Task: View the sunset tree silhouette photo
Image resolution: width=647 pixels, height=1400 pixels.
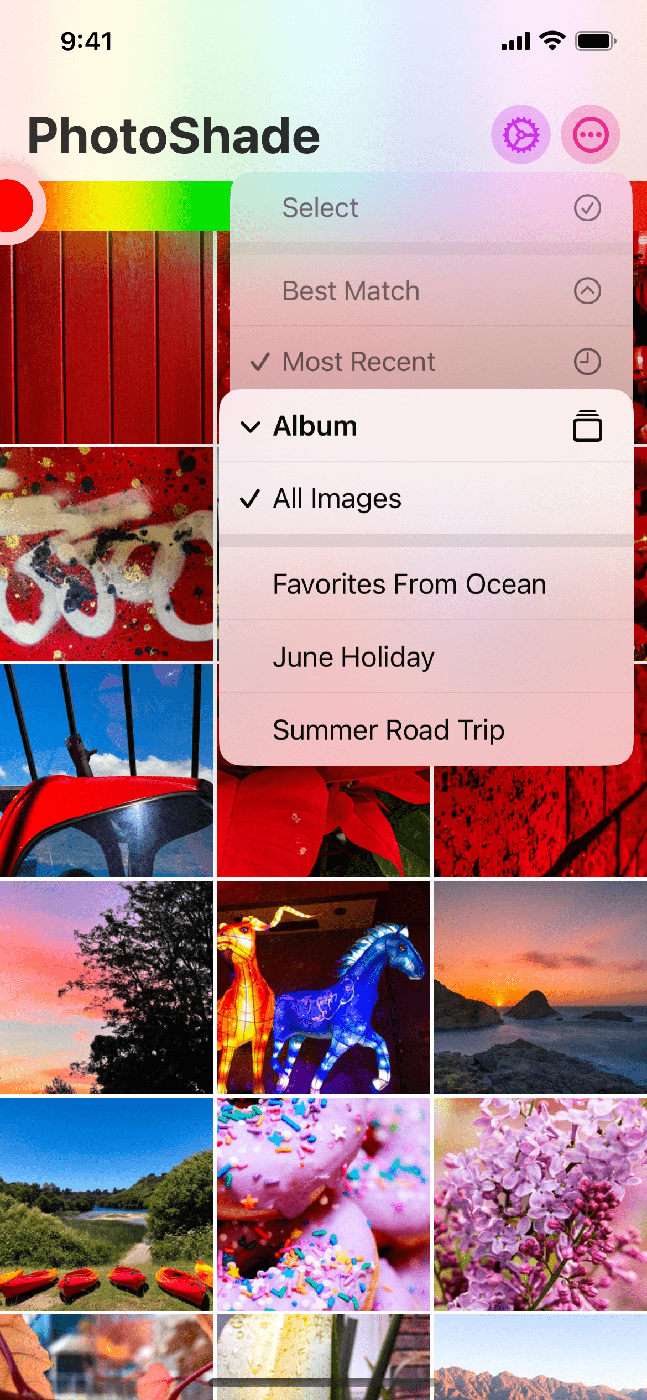Action: [106, 987]
